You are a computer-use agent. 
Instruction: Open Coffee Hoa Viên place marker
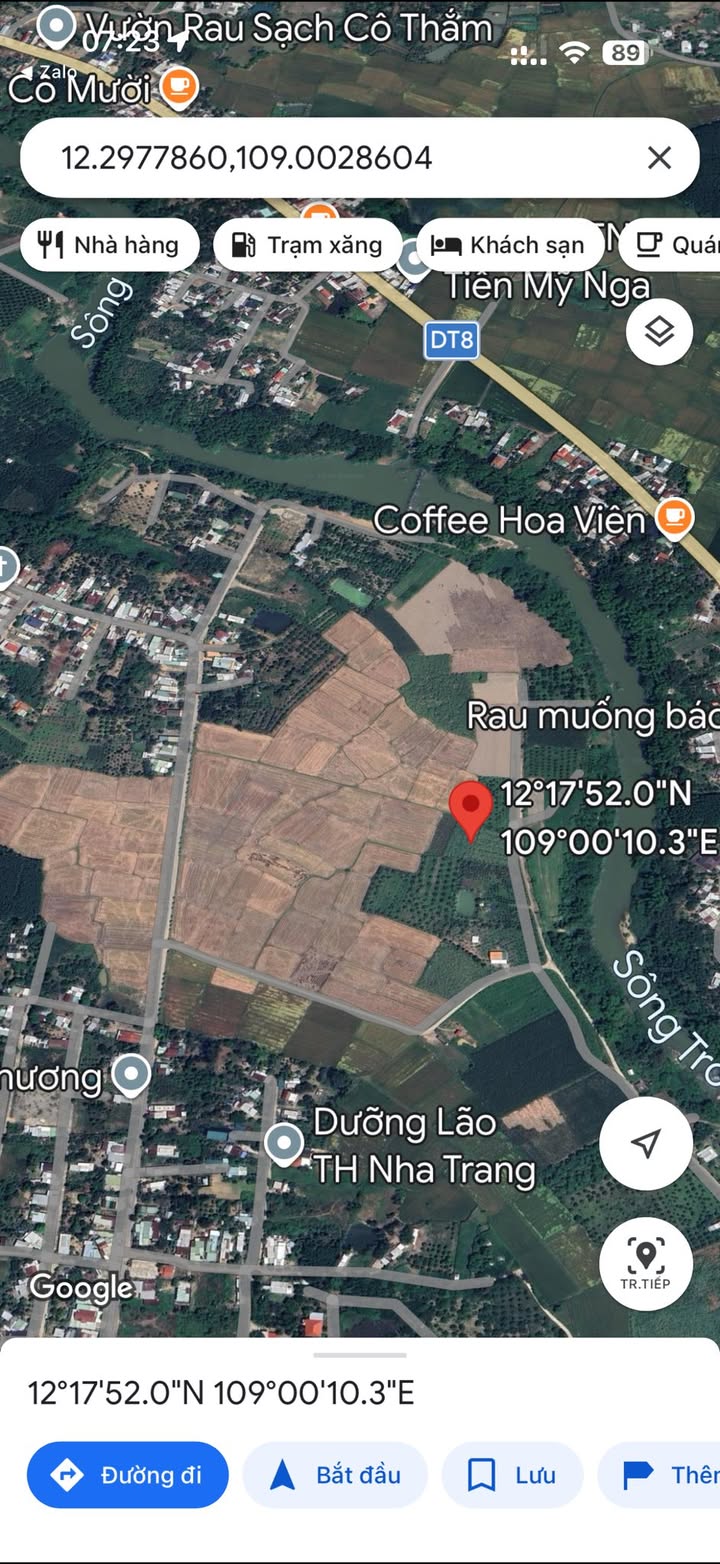point(675,518)
